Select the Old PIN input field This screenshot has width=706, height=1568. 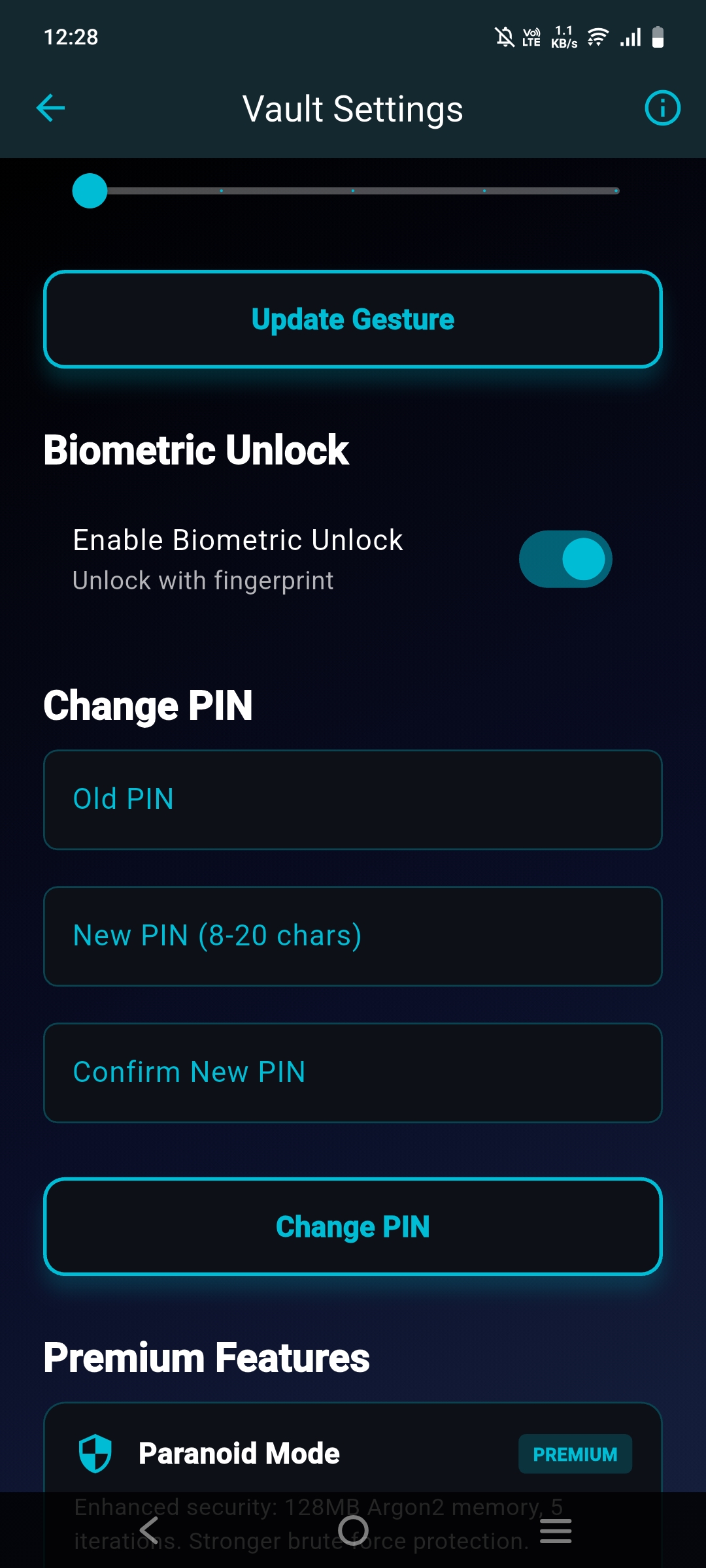click(x=353, y=799)
